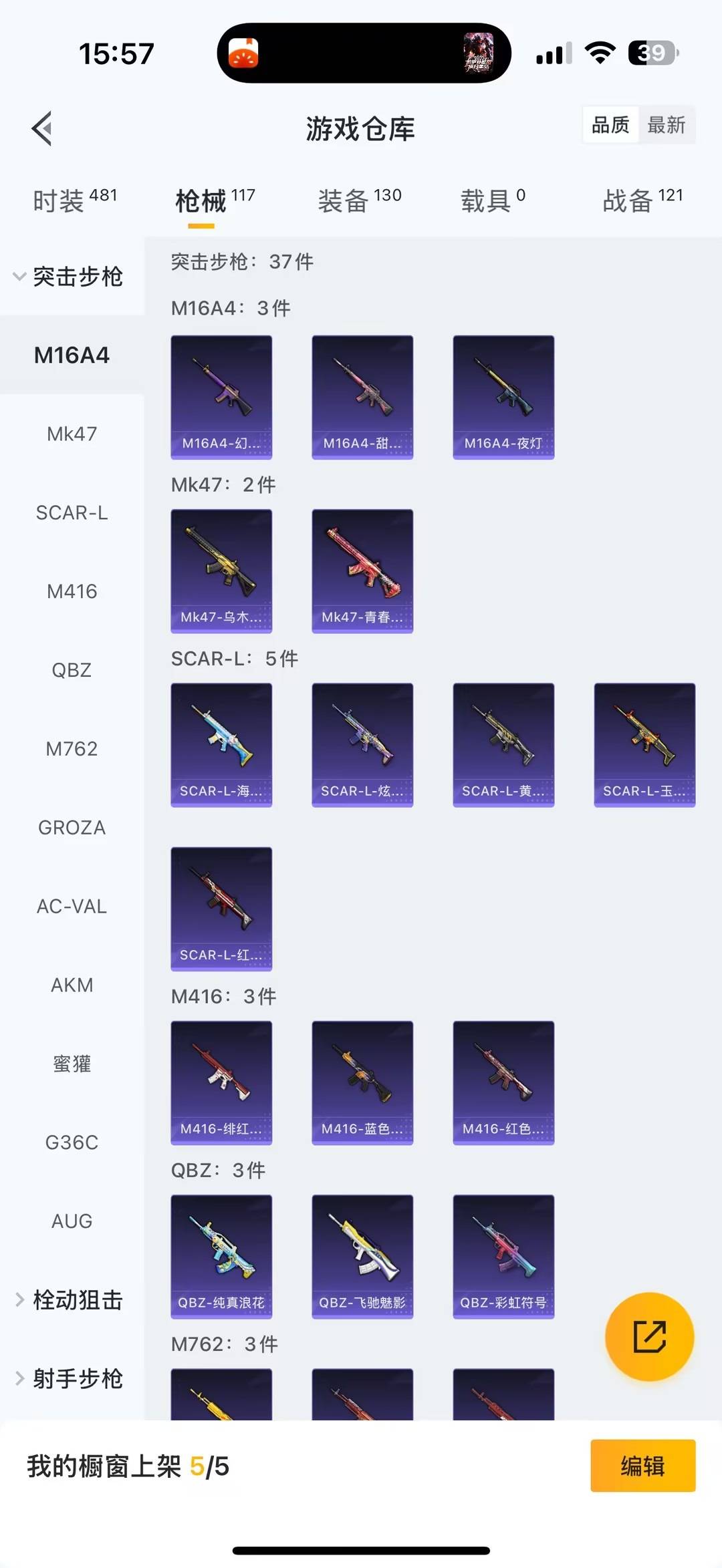The image size is (722, 1568).
Task: Sort the warehouse by 品质
Action: (x=610, y=125)
